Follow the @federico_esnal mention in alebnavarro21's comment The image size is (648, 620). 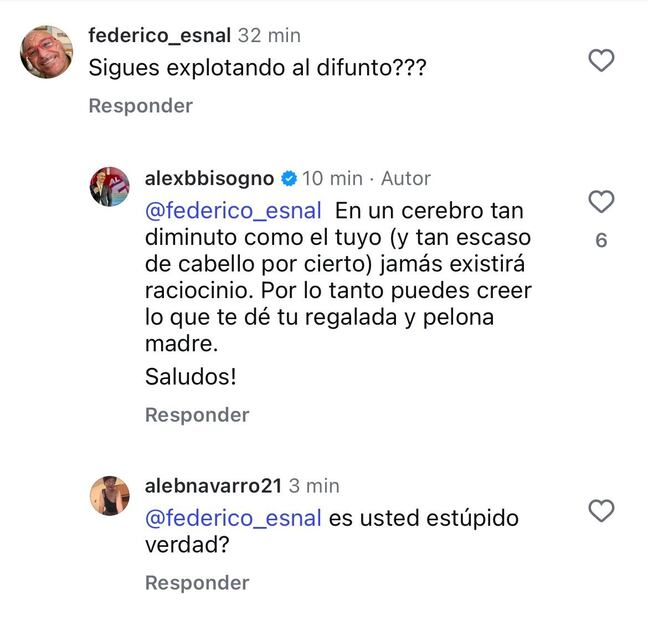[x=234, y=519]
